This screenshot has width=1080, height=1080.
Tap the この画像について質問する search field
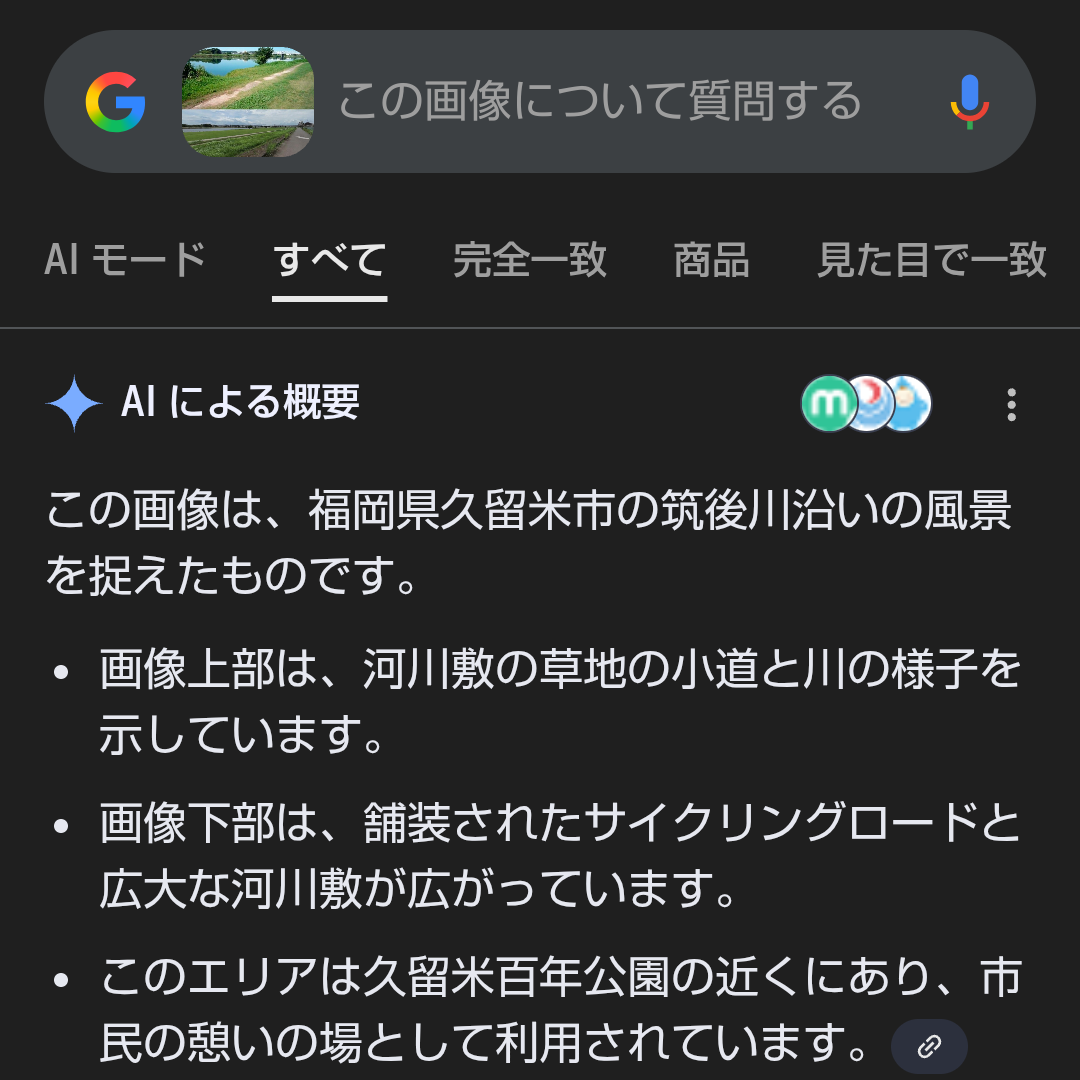(600, 102)
